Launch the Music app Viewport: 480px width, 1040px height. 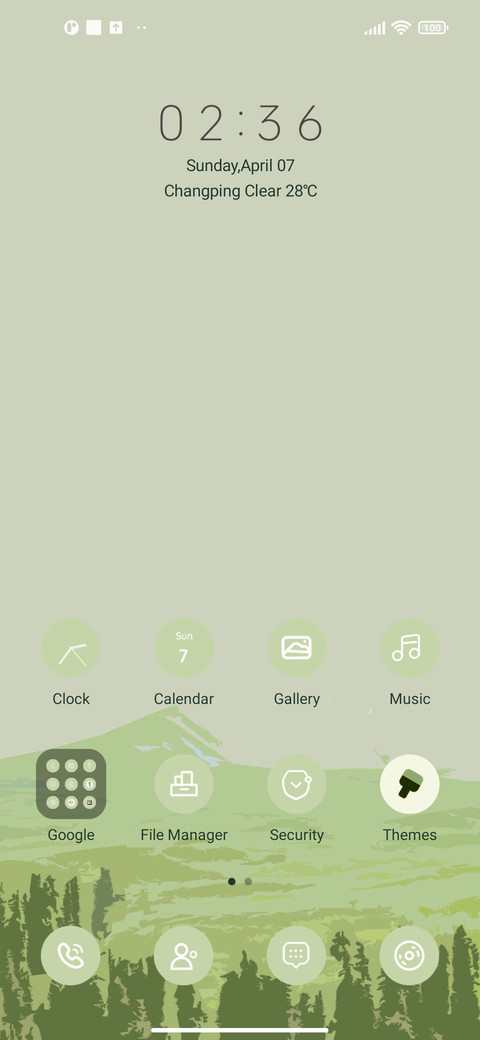(x=409, y=648)
